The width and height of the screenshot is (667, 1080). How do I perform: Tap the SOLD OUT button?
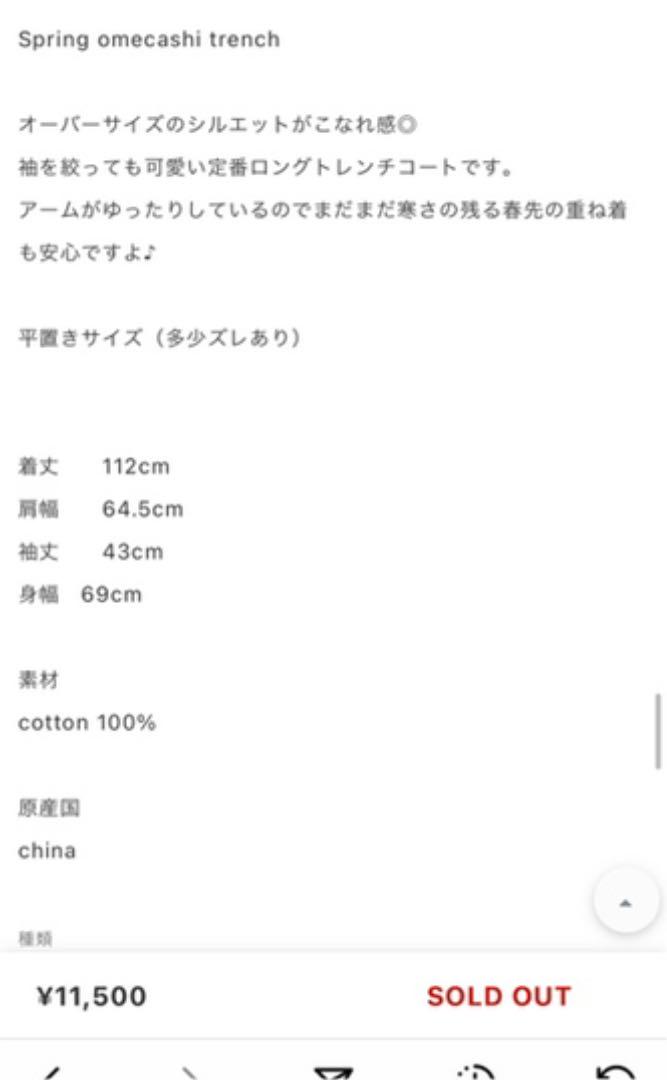pos(499,996)
